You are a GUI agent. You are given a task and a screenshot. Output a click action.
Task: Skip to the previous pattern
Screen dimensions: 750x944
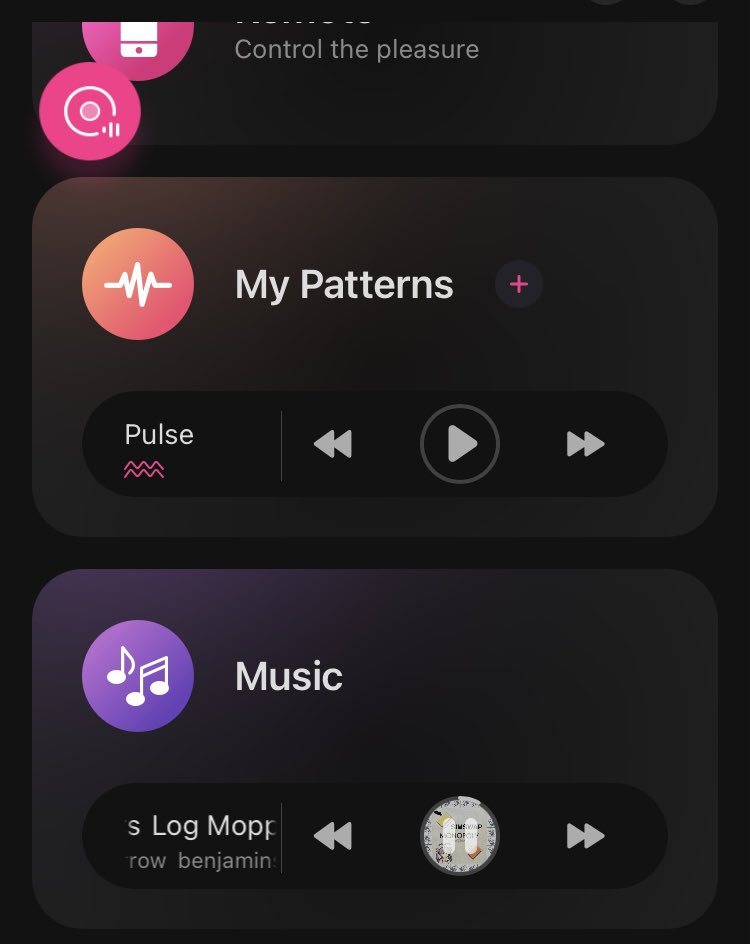click(x=333, y=444)
